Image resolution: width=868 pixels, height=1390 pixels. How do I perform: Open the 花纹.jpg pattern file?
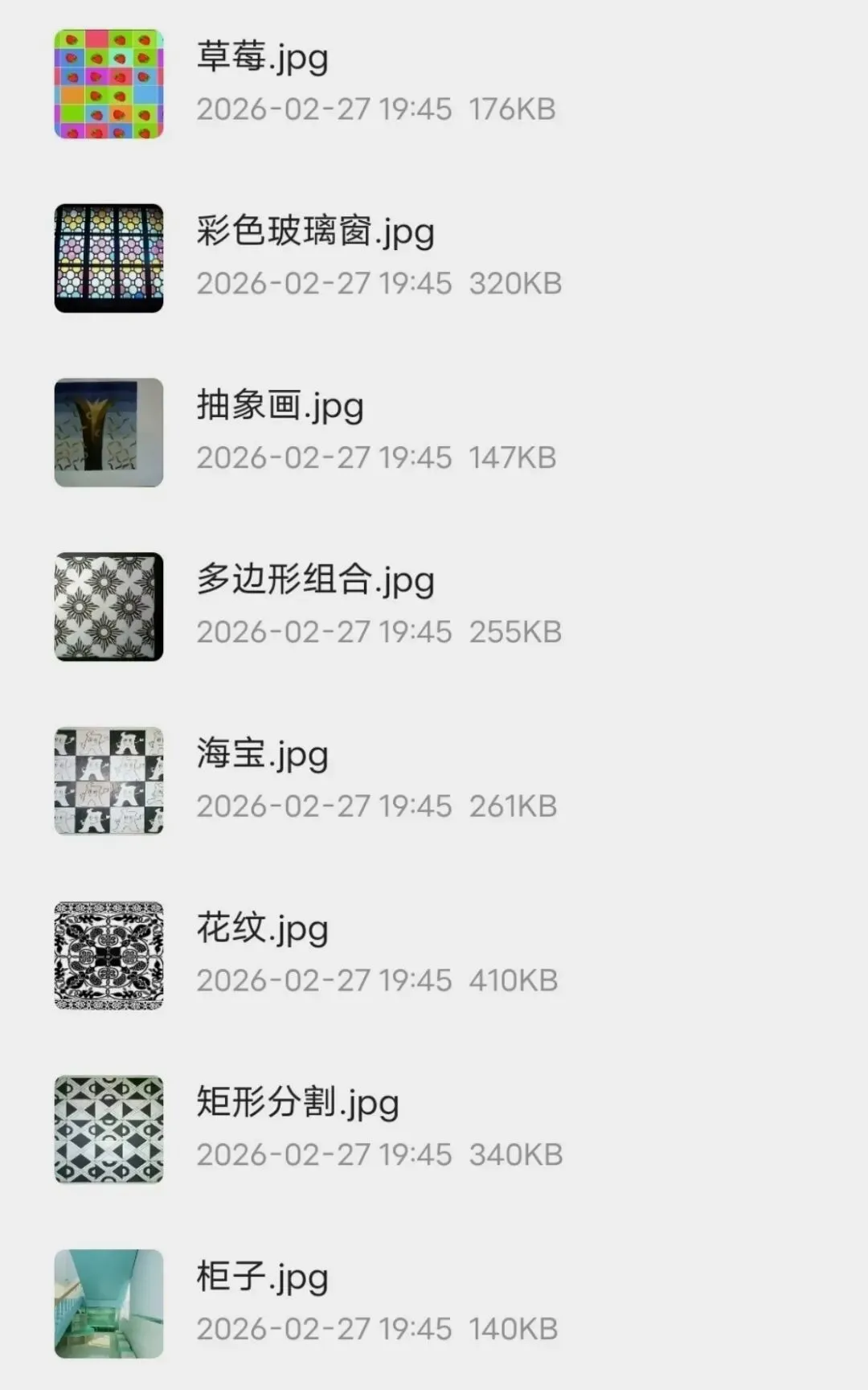263,929
